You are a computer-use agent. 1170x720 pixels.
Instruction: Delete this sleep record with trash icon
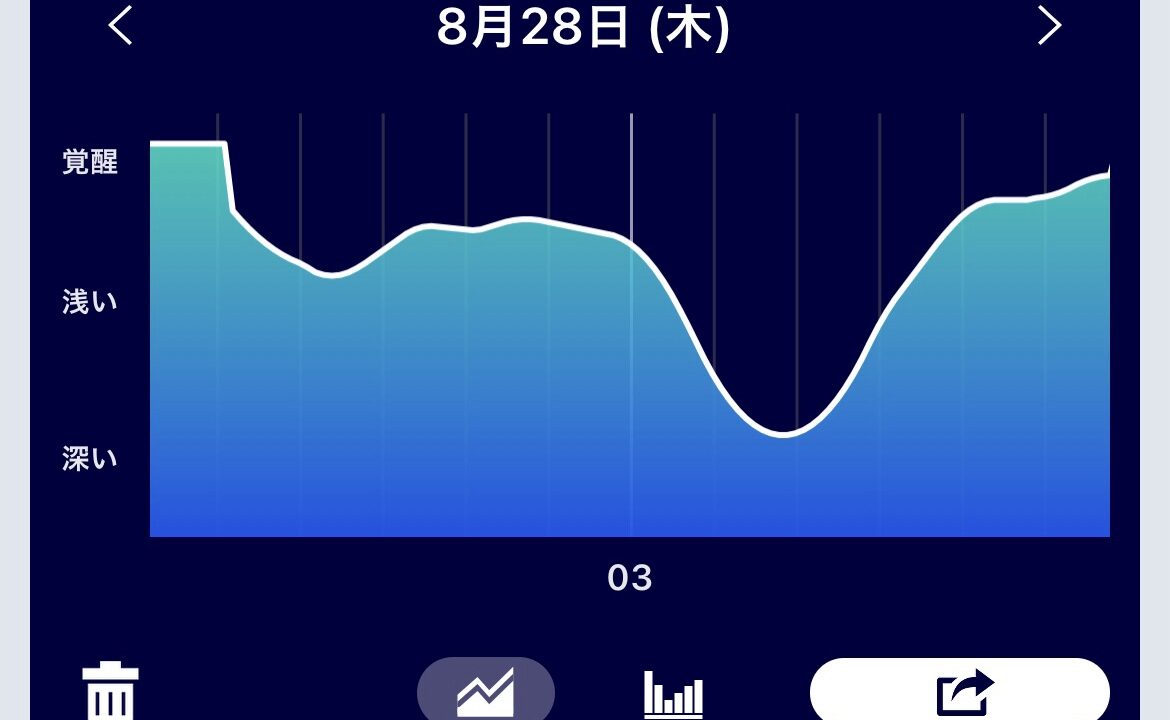point(110,692)
